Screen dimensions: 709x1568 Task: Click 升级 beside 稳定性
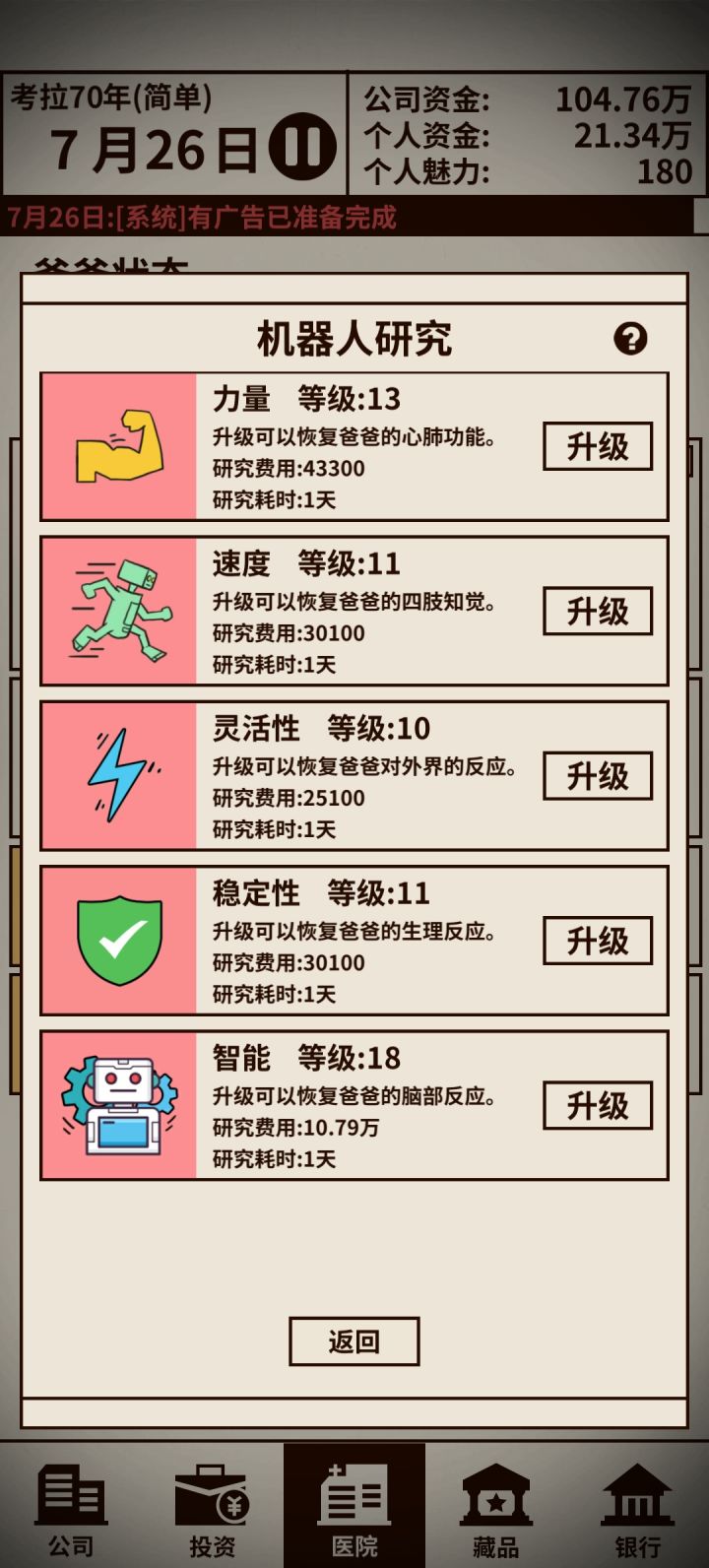[x=597, y=939]
